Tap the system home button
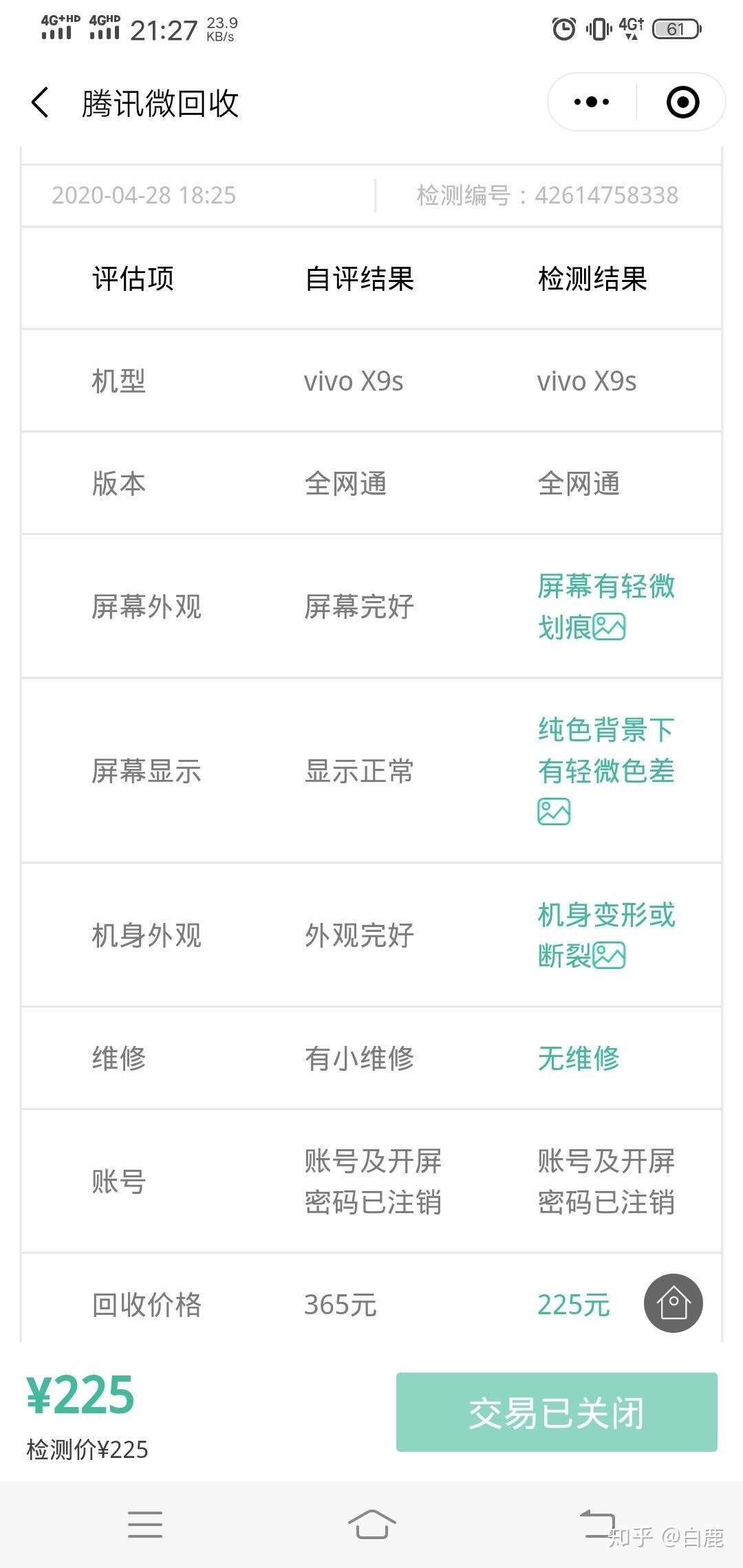The width and height of the screenshot is (743, 1568). coord(371,1524)
